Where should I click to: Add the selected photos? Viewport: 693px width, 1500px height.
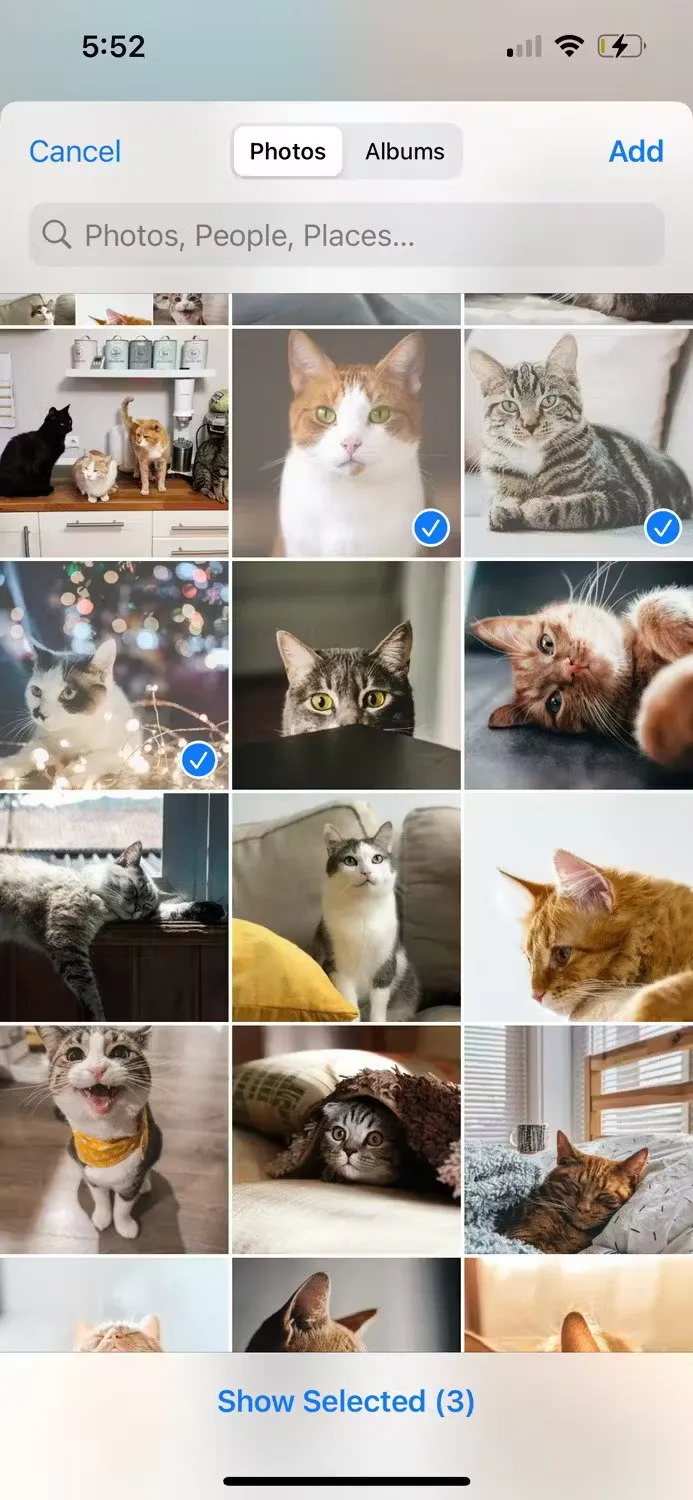[636, 152]
